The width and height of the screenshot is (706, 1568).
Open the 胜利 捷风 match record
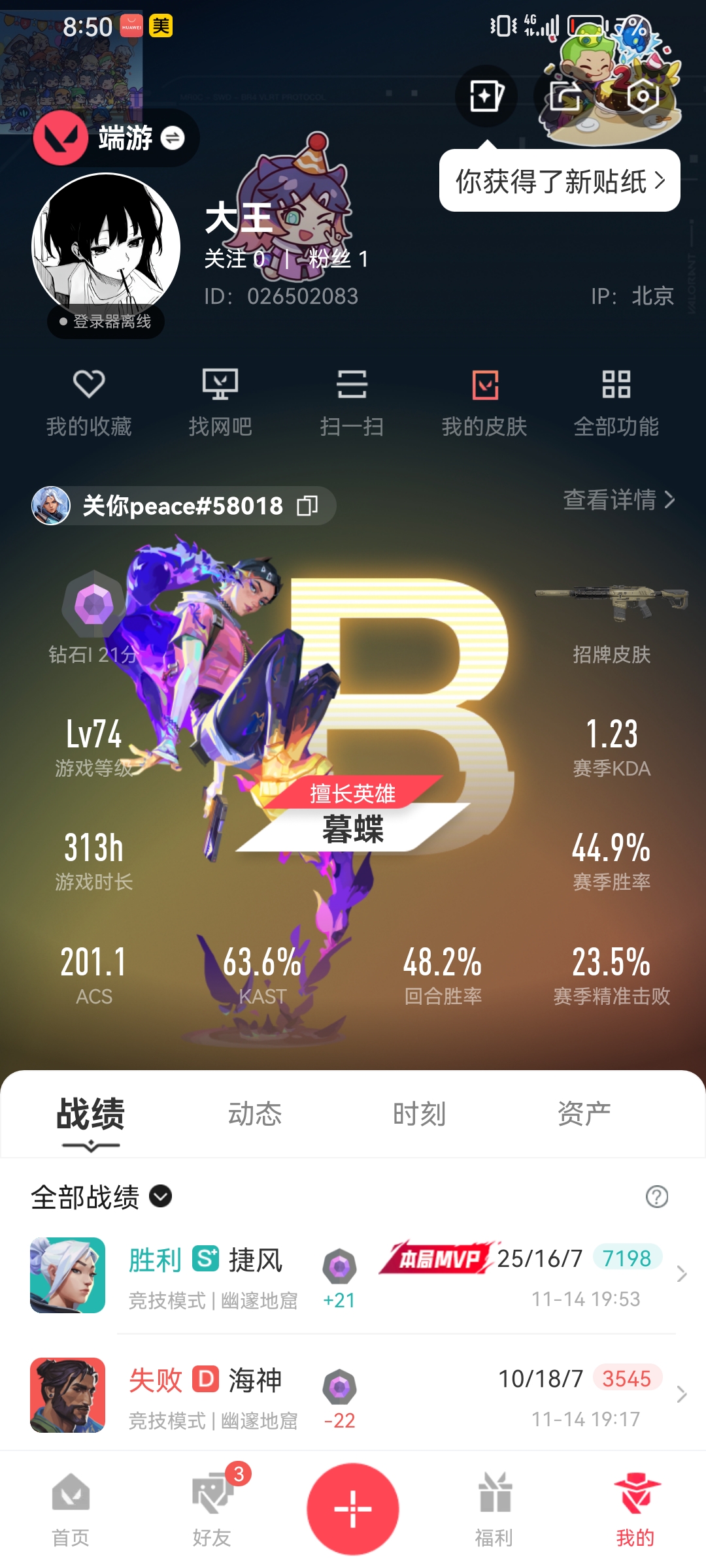click(x=353, y=1275)
